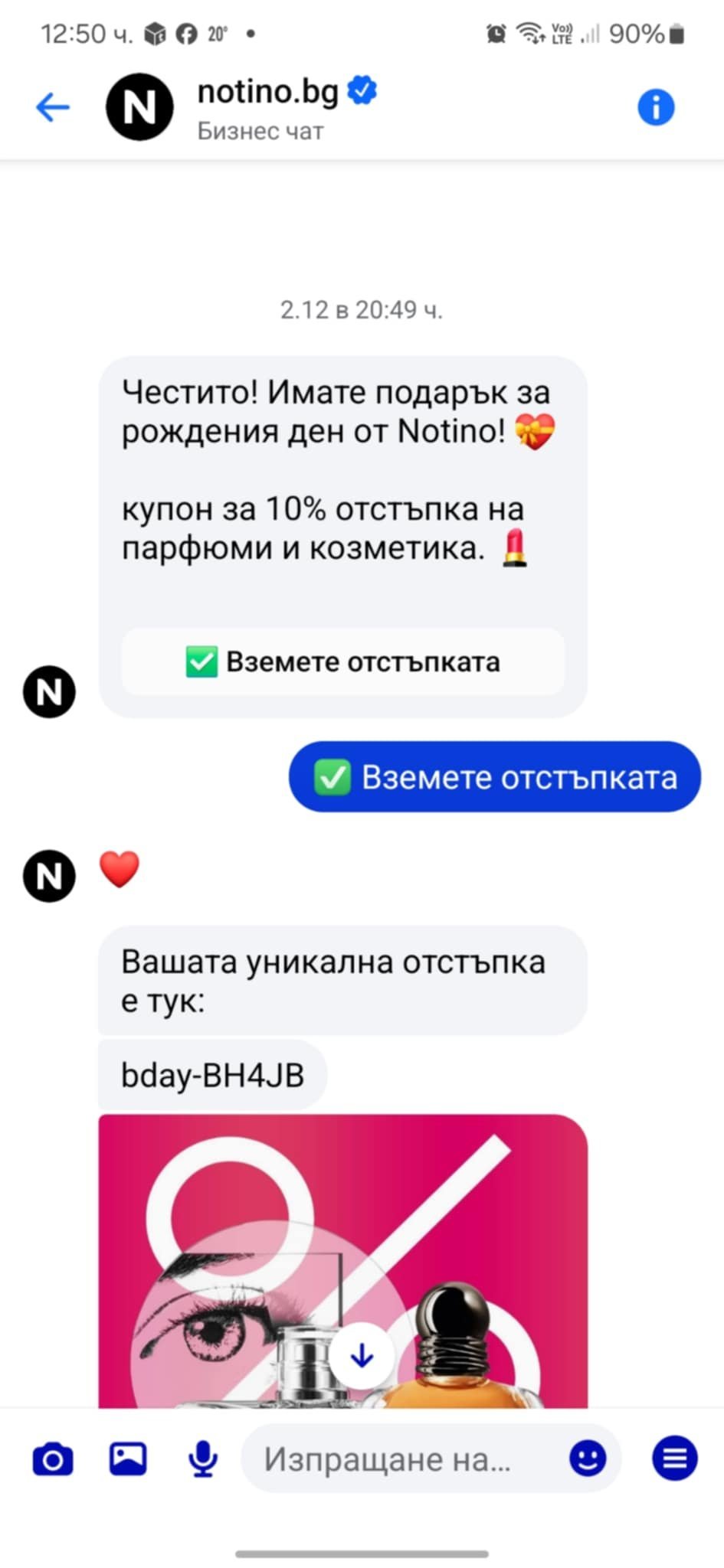Tap the Вземете отстъпката button in the message

[x=342, y=661]
